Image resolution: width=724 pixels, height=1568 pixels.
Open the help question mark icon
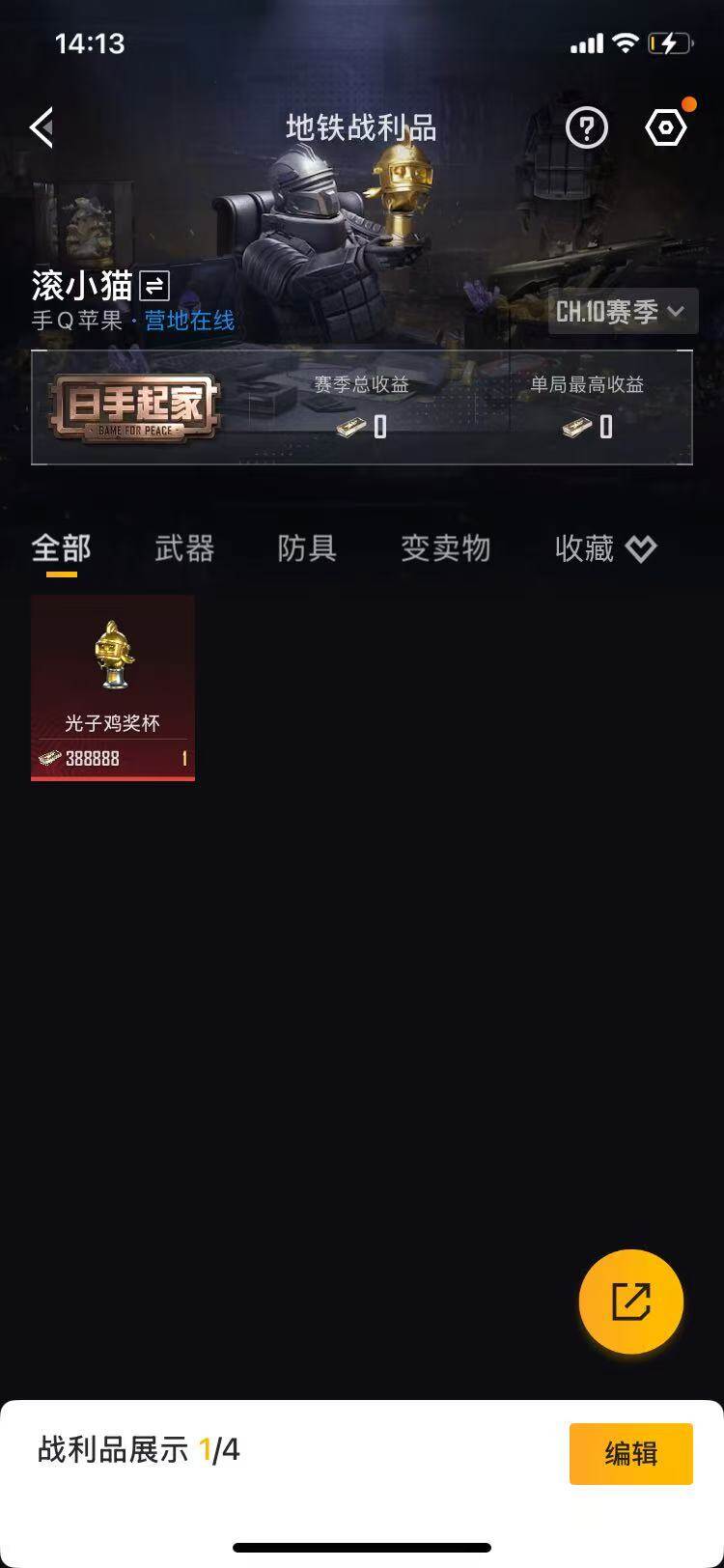[x=585, y=127]
